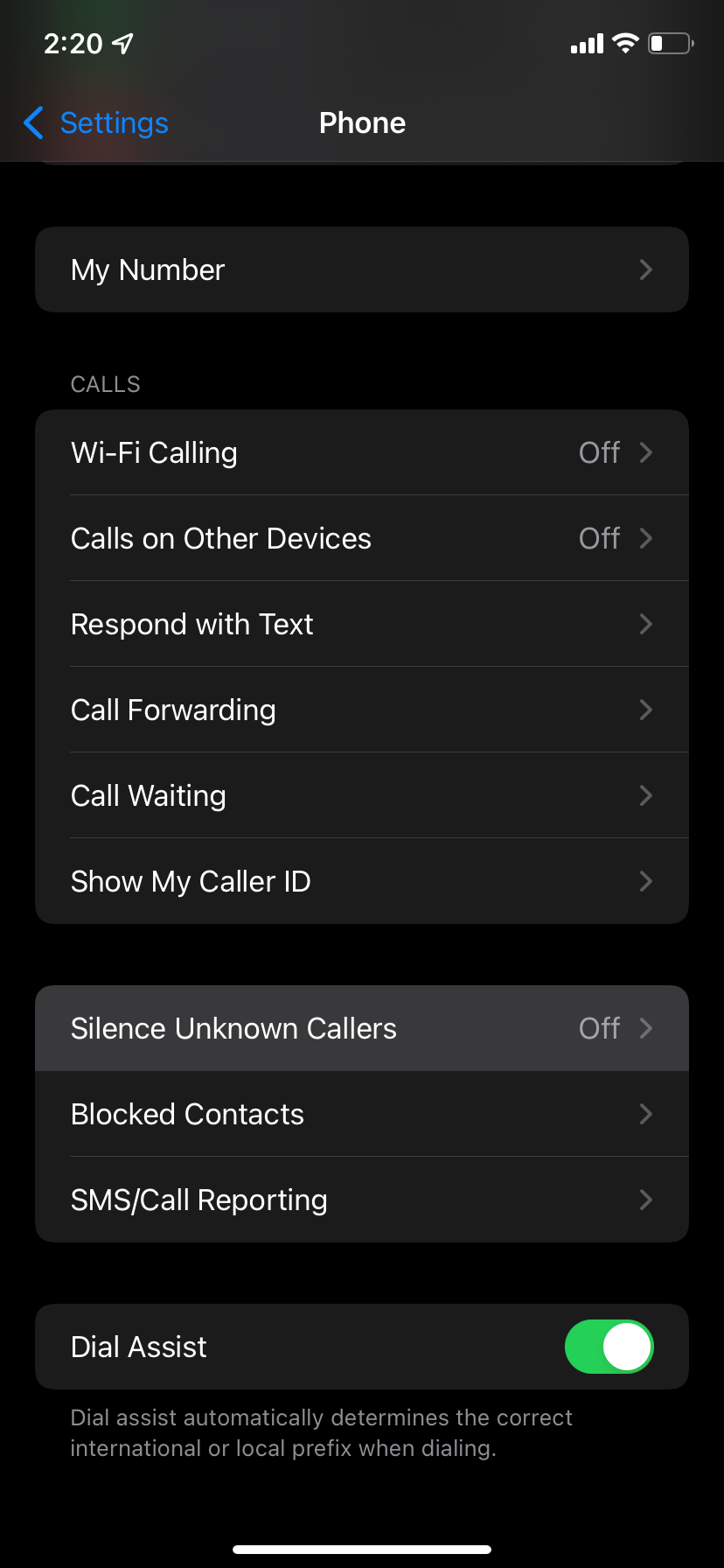This screenshot has width=724, height=1568.
Task: Expand Calls on Other Devices settings
Action: [362, 538]
